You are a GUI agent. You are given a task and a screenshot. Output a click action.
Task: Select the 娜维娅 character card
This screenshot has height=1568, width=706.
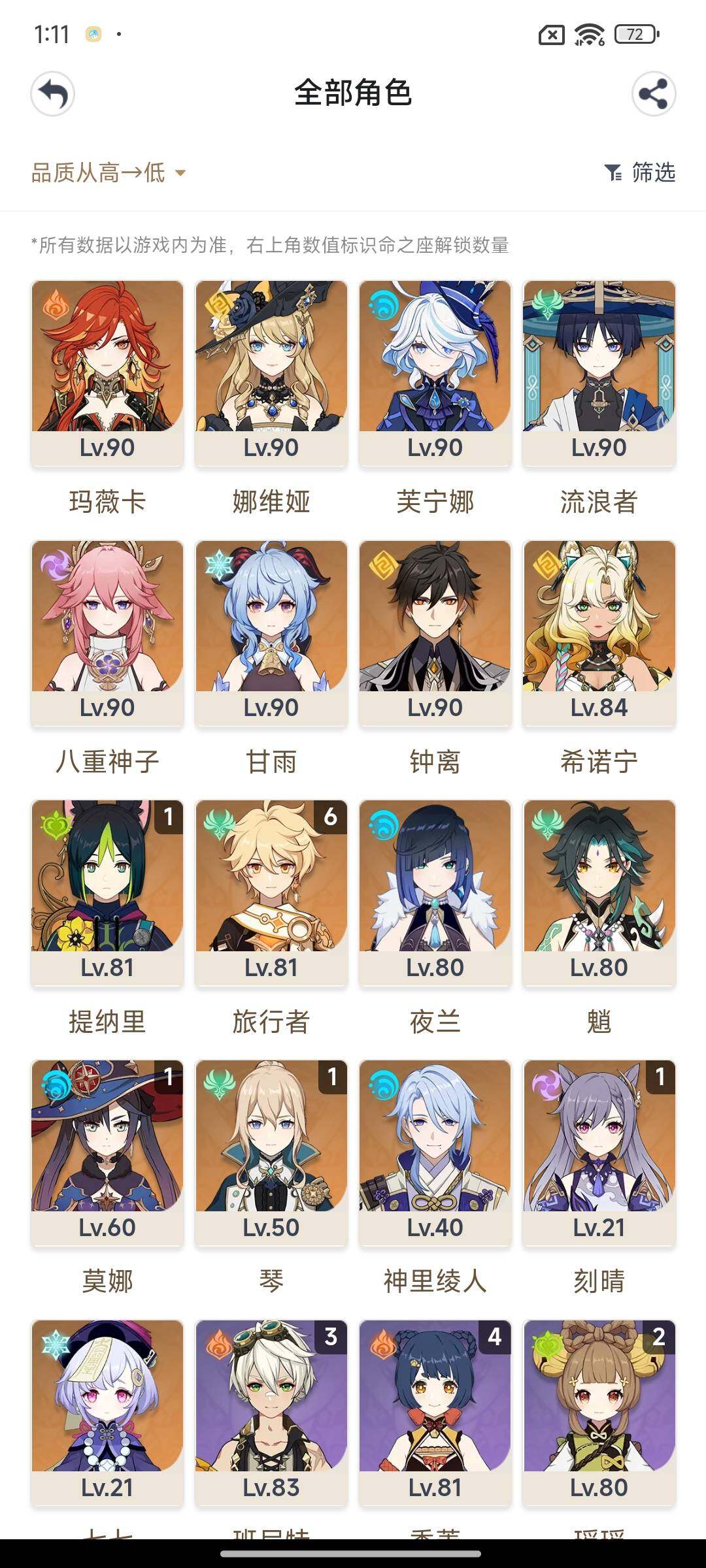271,372
